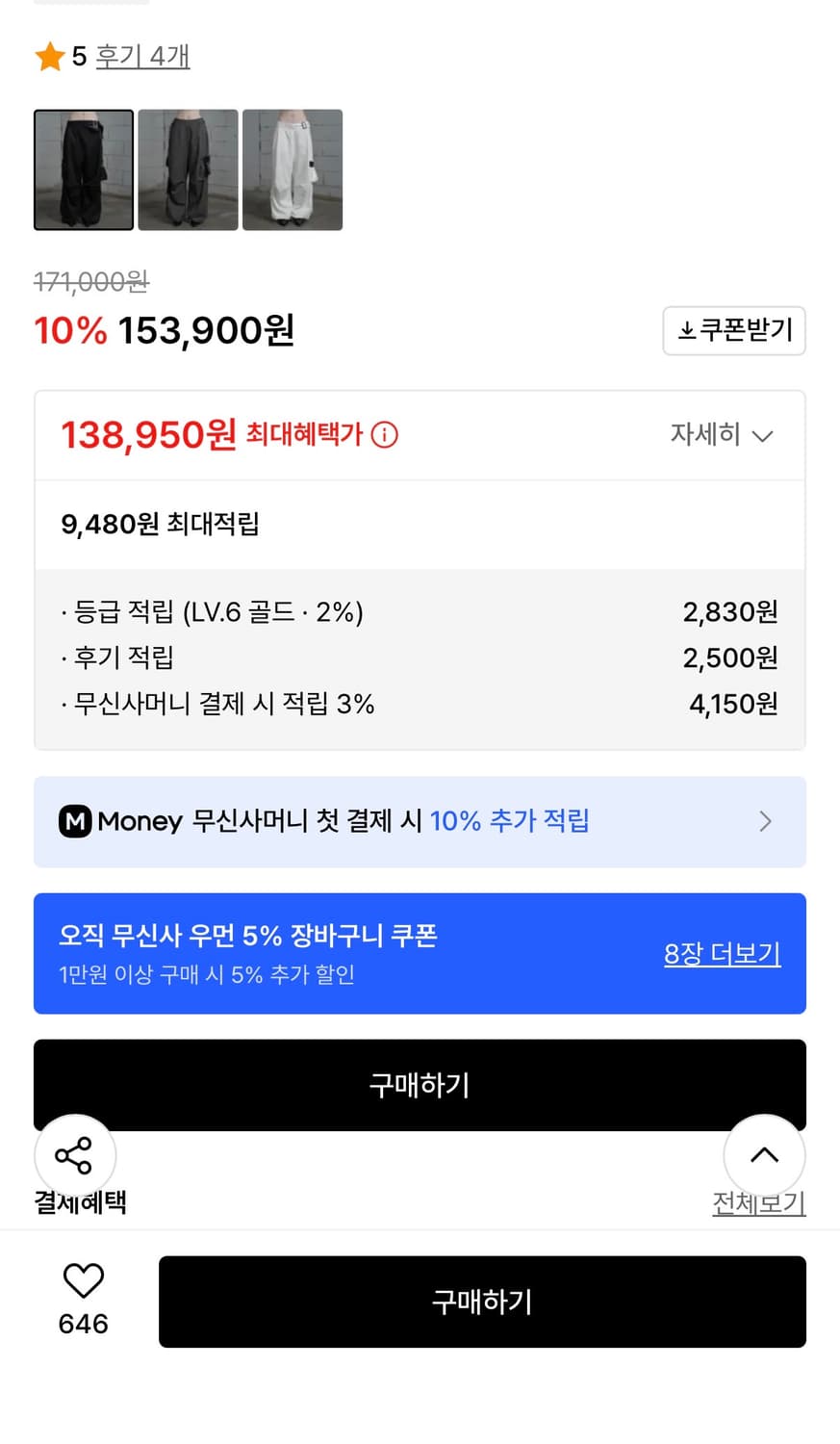Tap the coupon download icon on 쿠폰받기

tap(684, 330)
